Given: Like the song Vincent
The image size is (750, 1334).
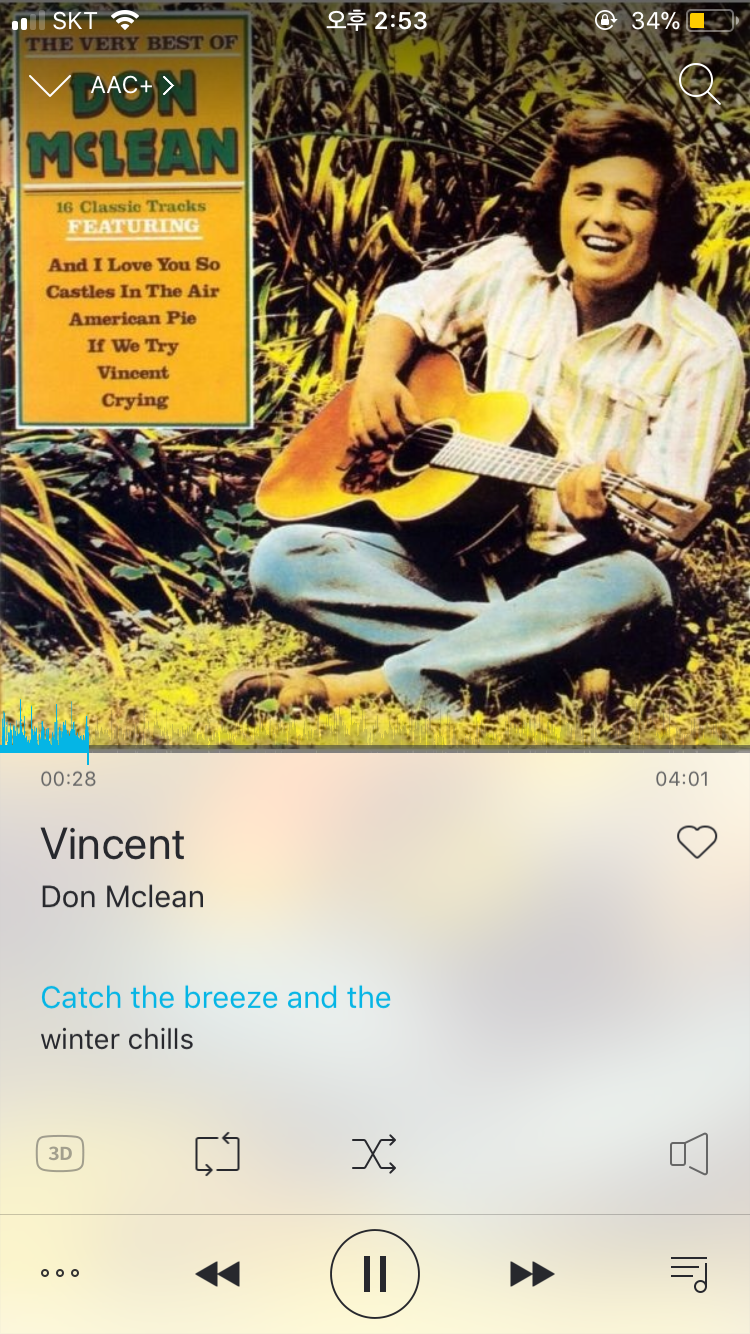Looking at the screenshot, I should click(696, 842).
